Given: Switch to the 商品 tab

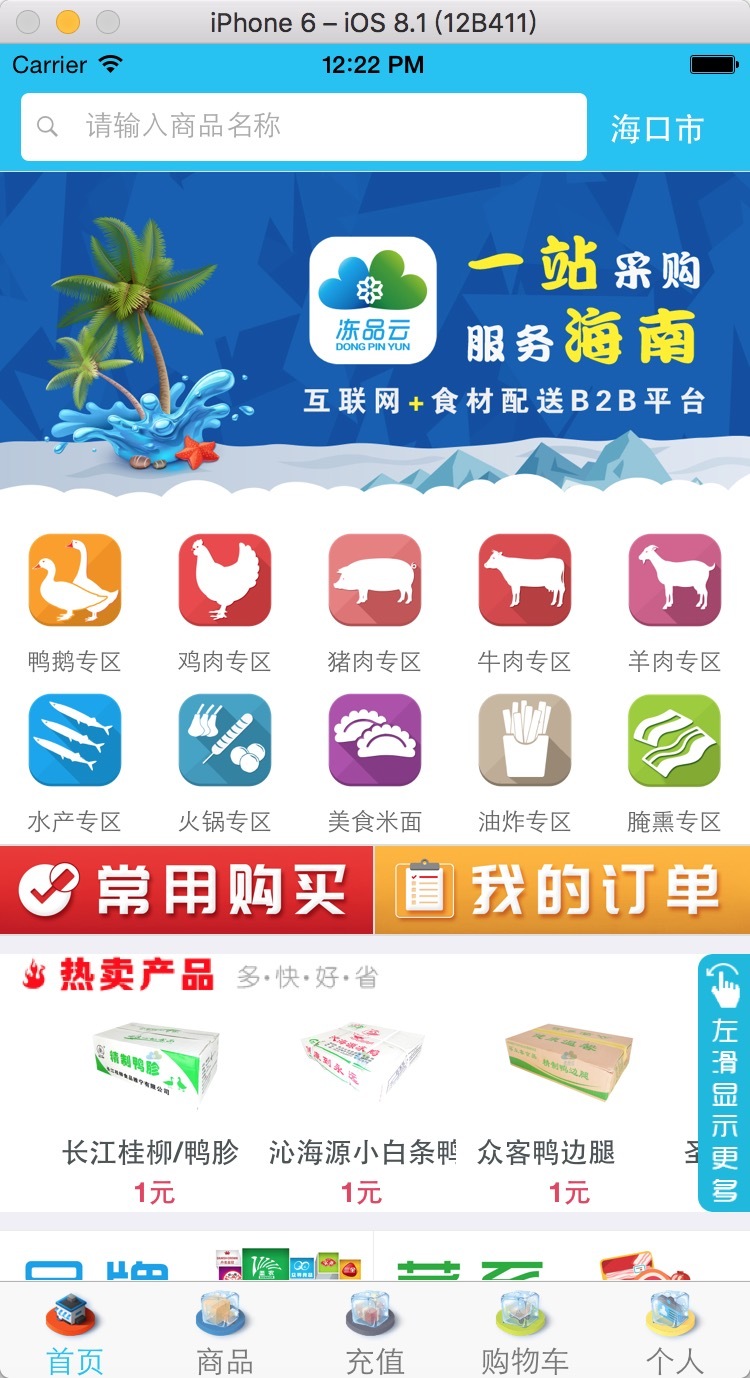Looking at the screenshot, I should pyautogui.click(x=225, y=1330).
